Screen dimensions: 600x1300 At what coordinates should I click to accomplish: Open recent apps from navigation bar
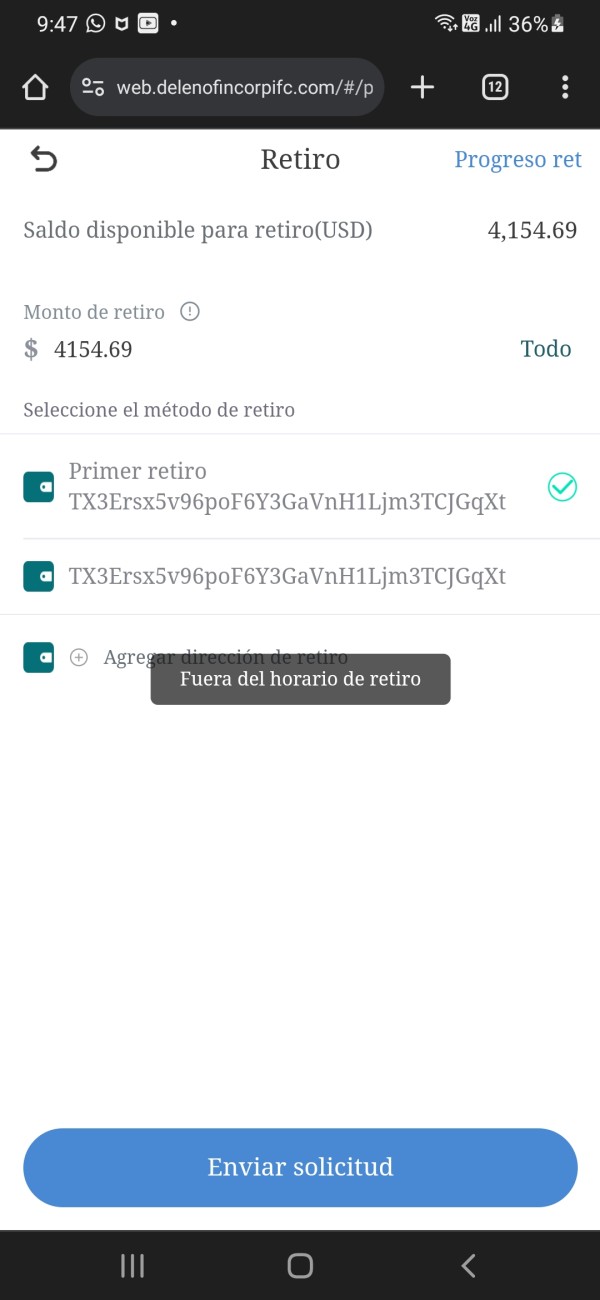(x=132, y=1265)
